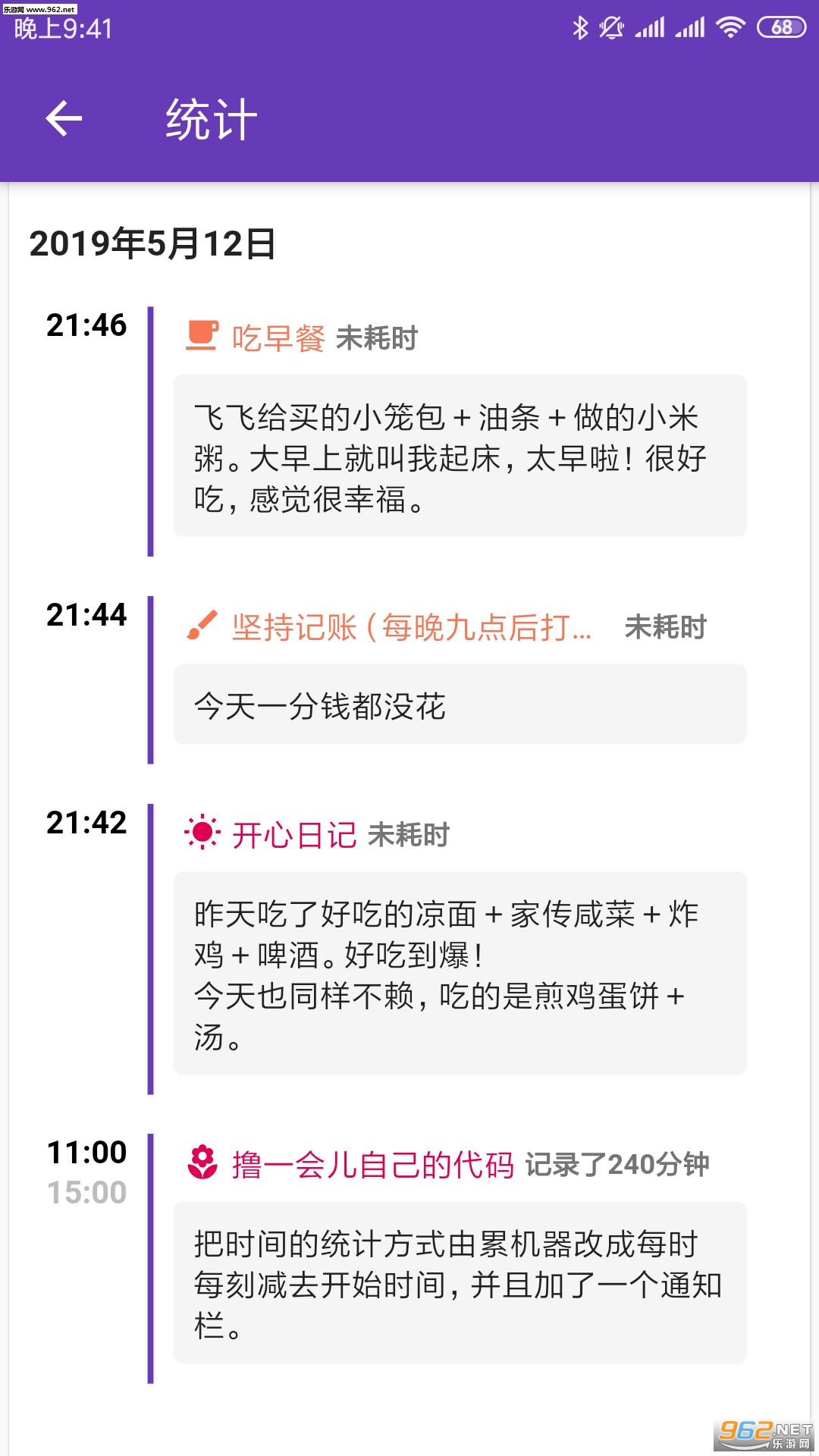Open the 坚持记账 record entry

(409, 628)
